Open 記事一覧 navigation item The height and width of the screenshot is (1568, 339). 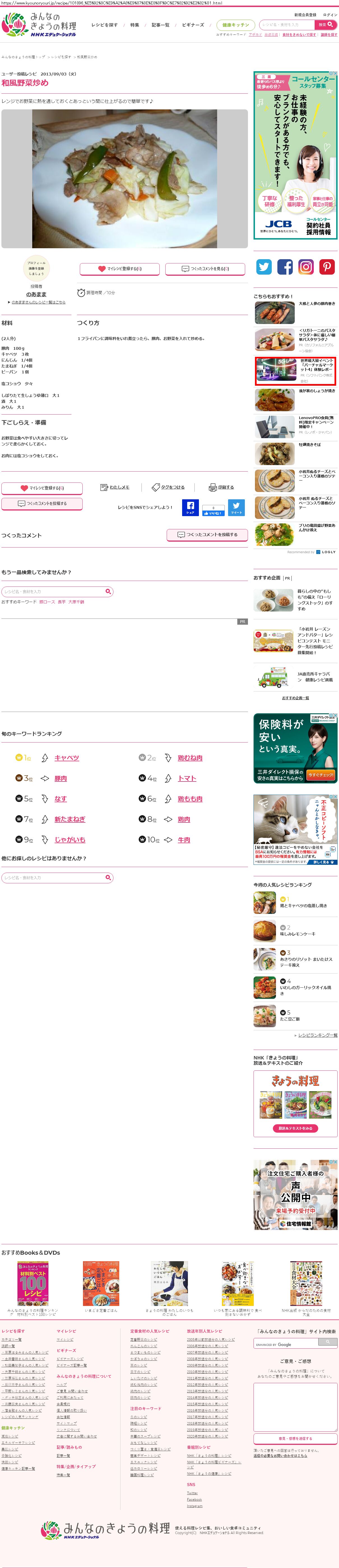click(x=160, y=25)
